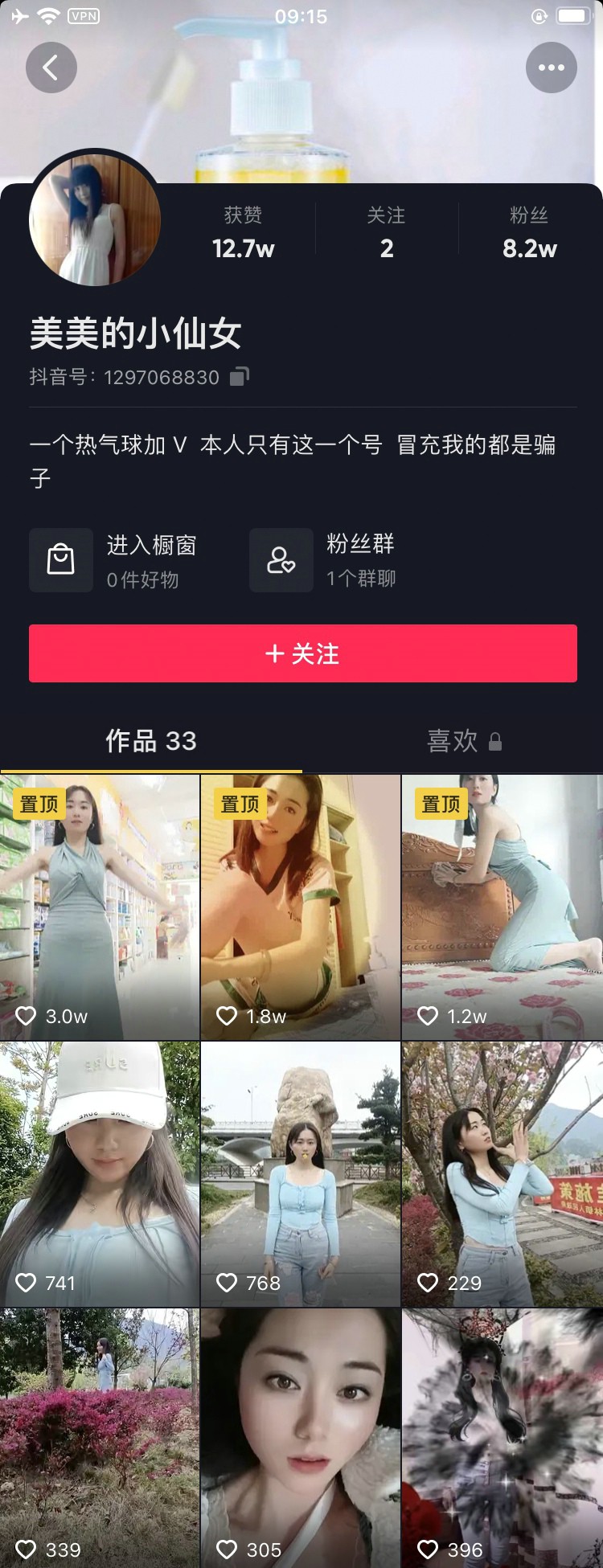Viewport: 603px width, 1568px height.
Task: Open the pinned video with 1.8w likes
Action: pyautogui.click(x=301, y=907)
